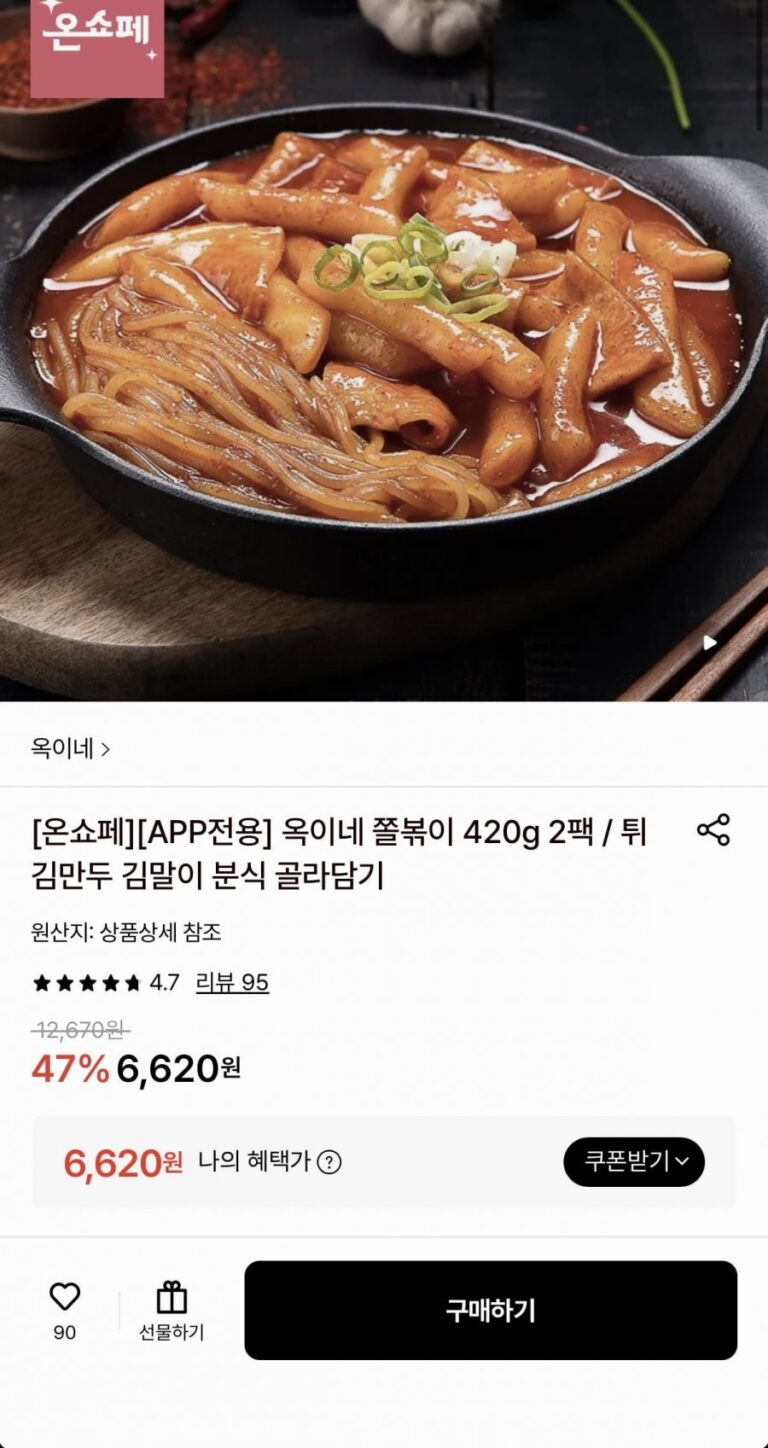Like this product with the heart icon
768x1448 pixels.
64,1298
